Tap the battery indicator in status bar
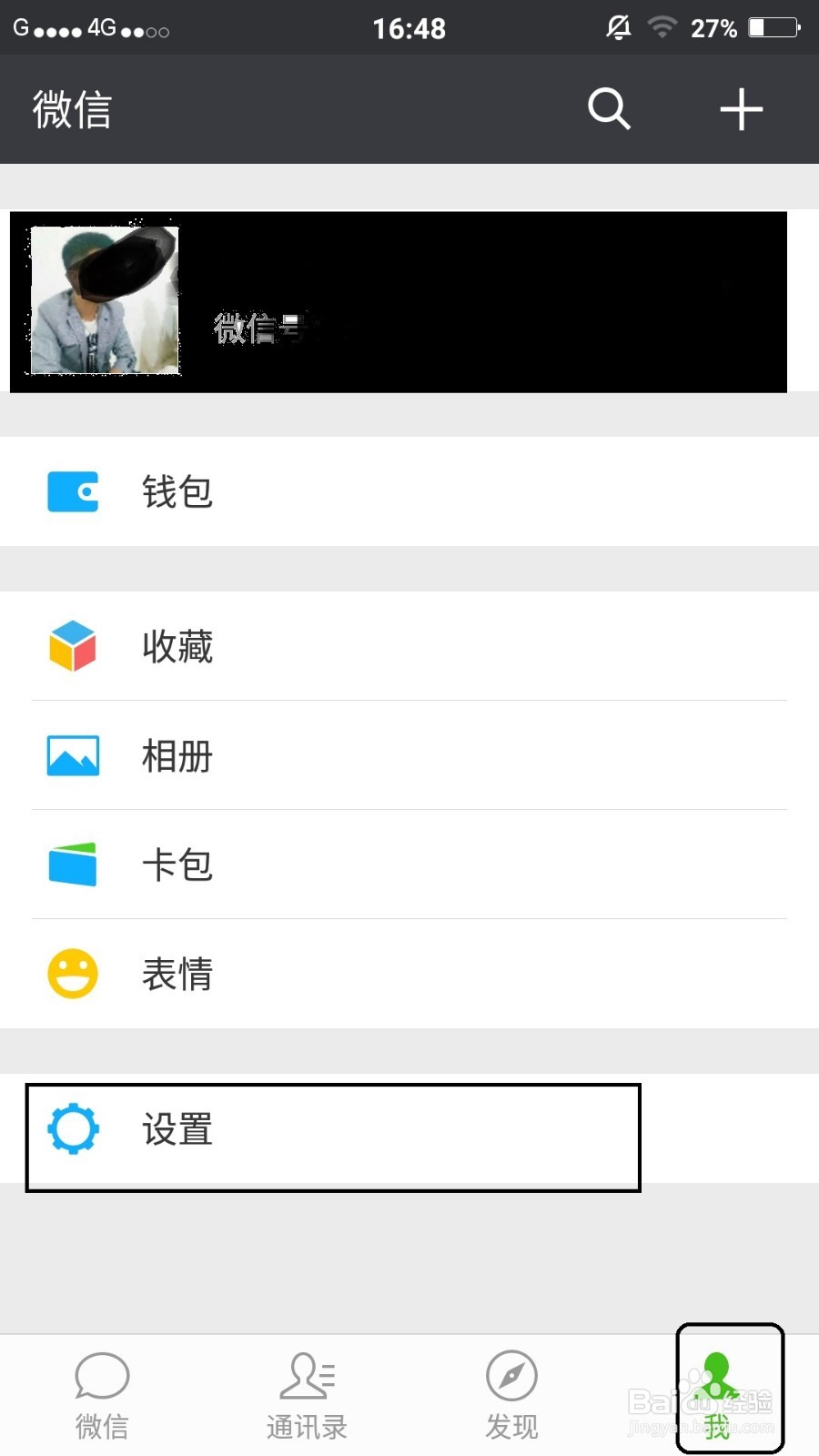The image size is (819, 1456). [772, 27]
